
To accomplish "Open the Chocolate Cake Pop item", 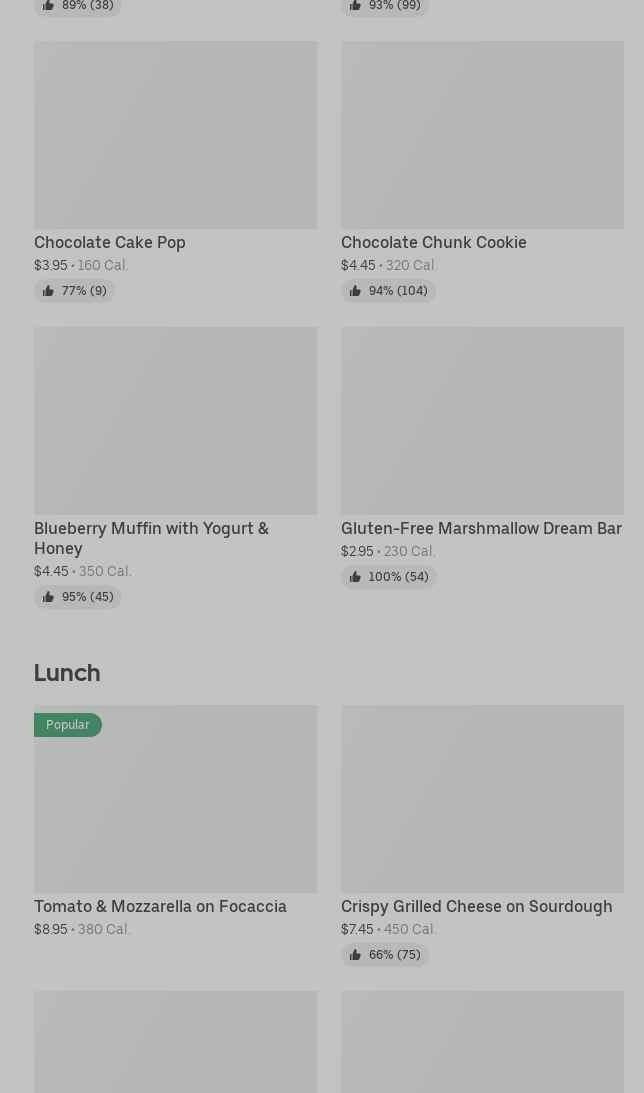I will [176, 171].
